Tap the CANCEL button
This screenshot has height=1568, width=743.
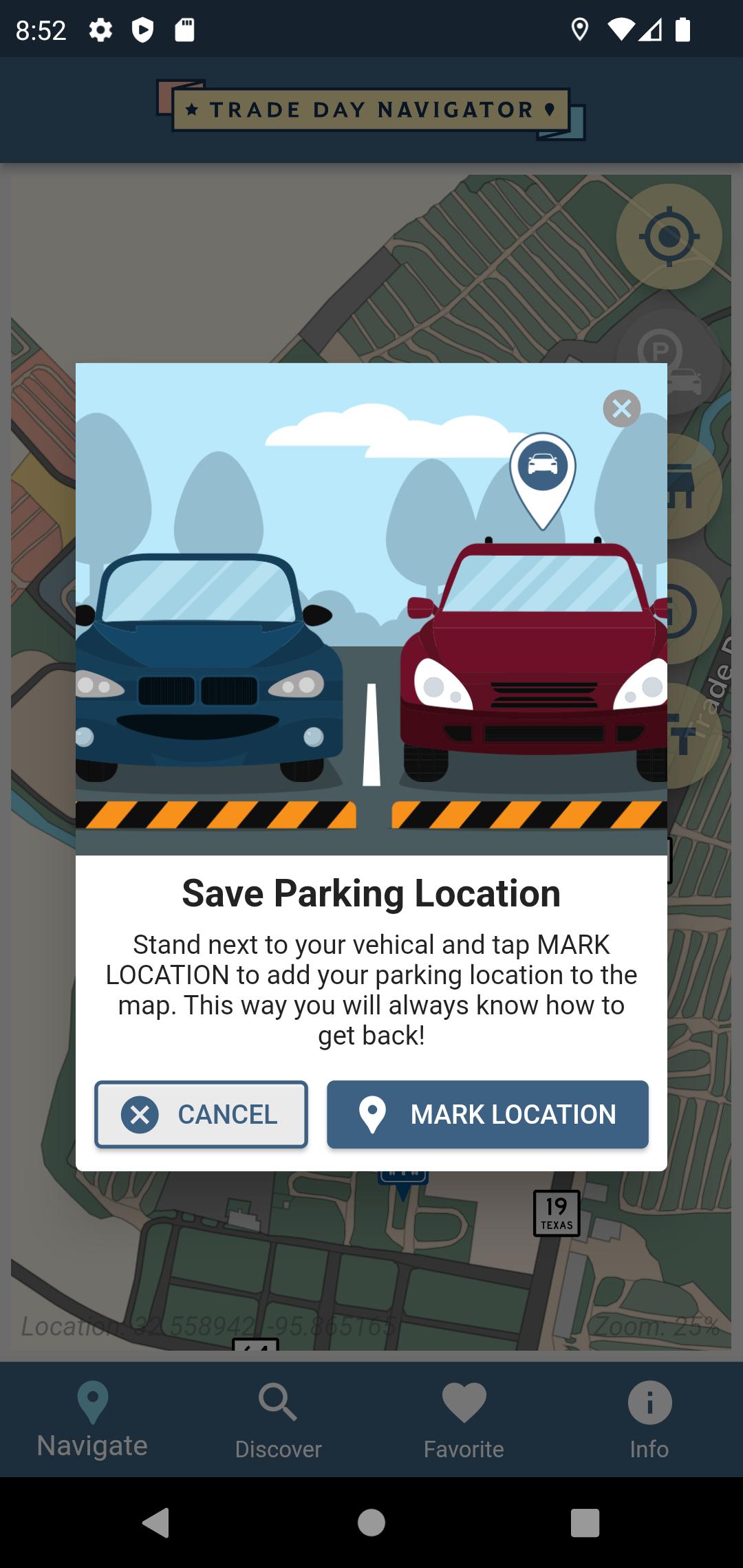click(201, 1114)
